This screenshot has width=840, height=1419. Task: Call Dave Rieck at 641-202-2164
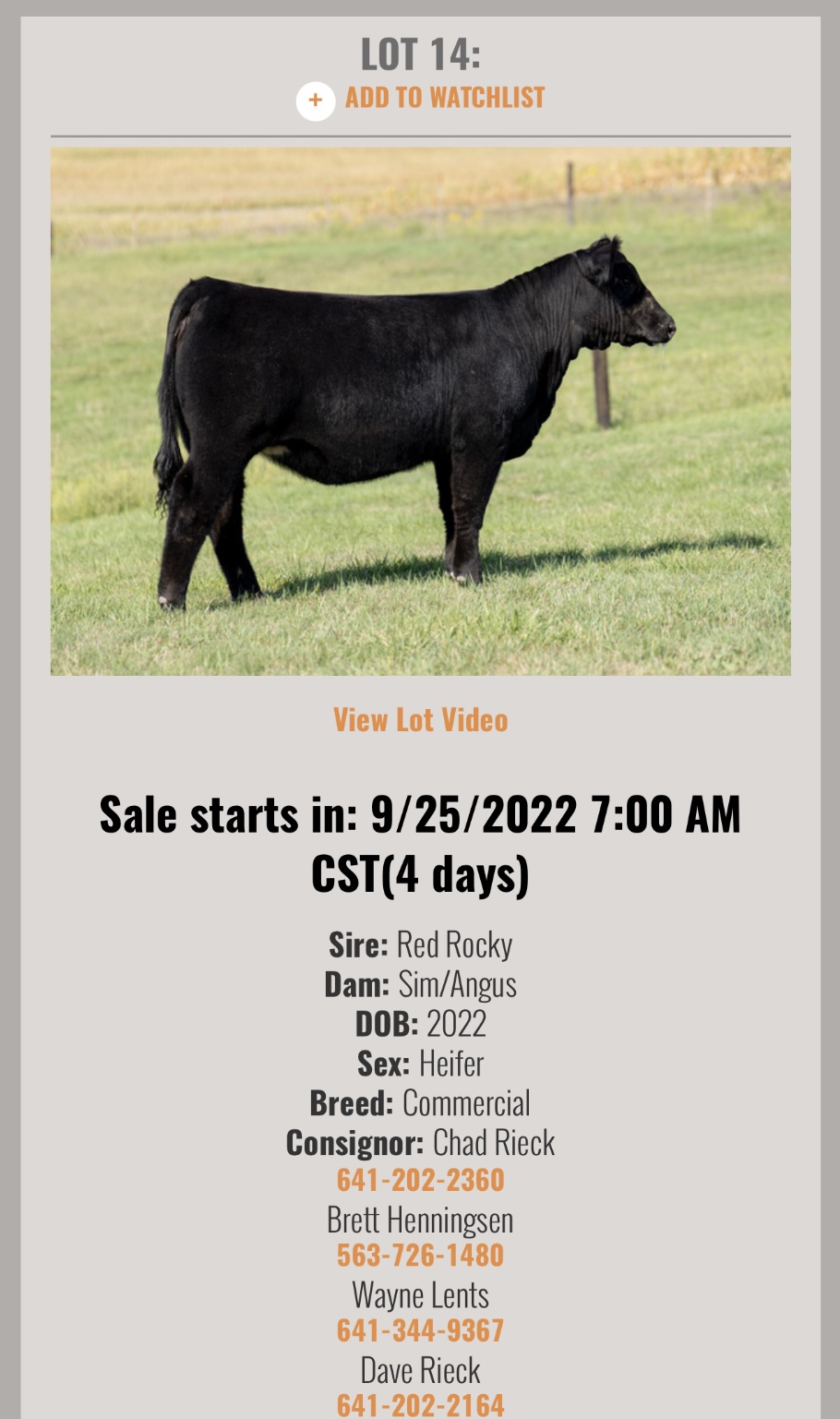(x=420, y=1405)
